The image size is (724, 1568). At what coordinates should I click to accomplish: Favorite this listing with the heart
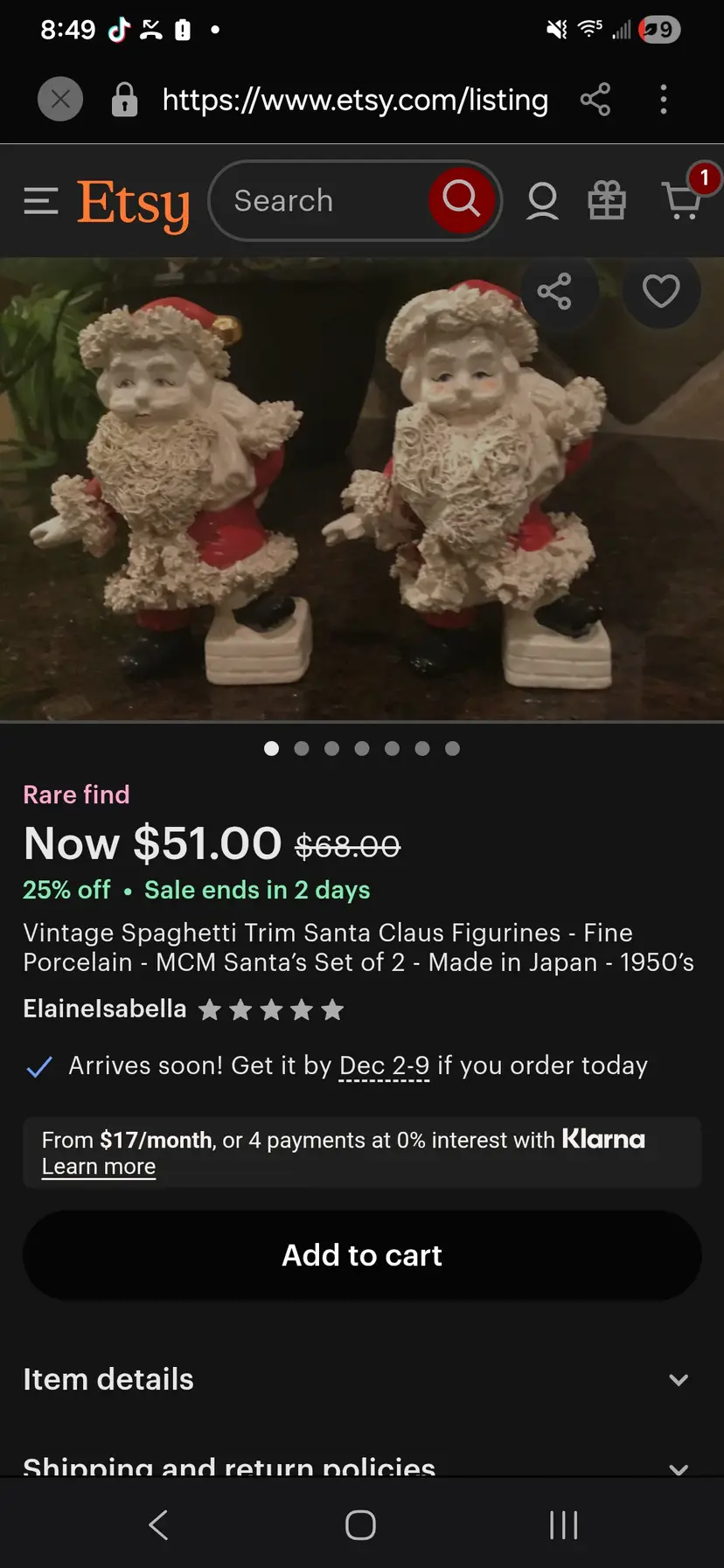tap(661, 291)
